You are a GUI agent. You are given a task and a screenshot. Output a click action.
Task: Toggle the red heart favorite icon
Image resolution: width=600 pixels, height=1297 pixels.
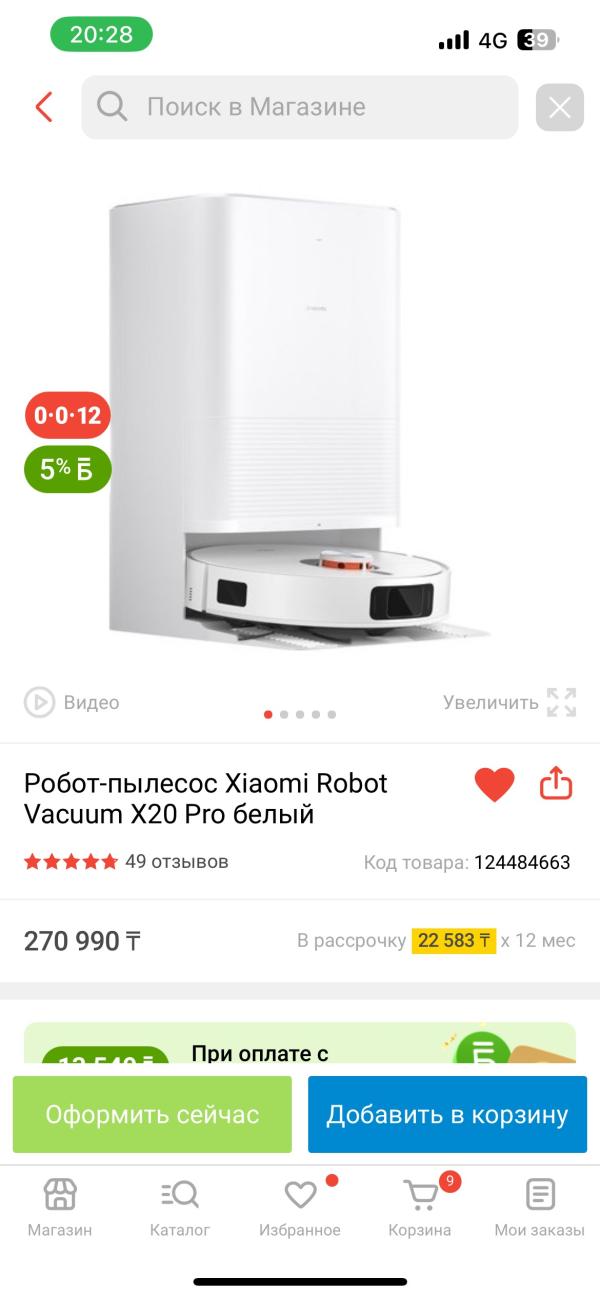coord(494,785)
